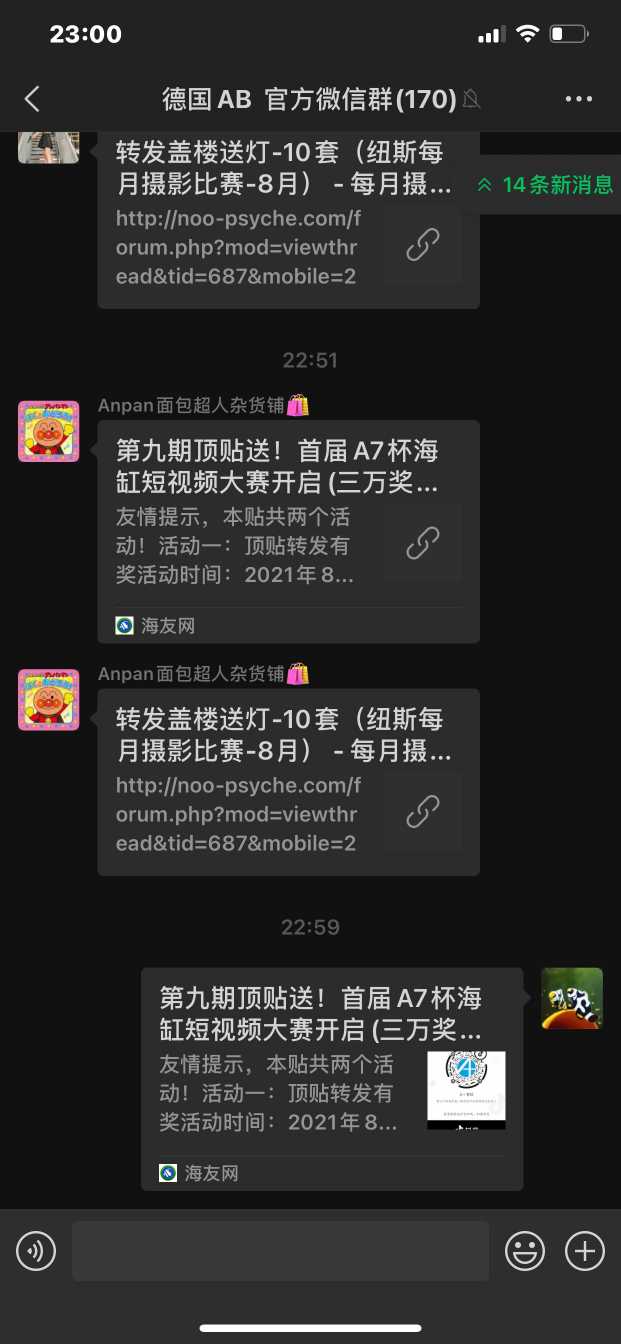Open the plus attachments menu
The width and height of the screenshot is (621, 1344).
tap(585, 1251)
